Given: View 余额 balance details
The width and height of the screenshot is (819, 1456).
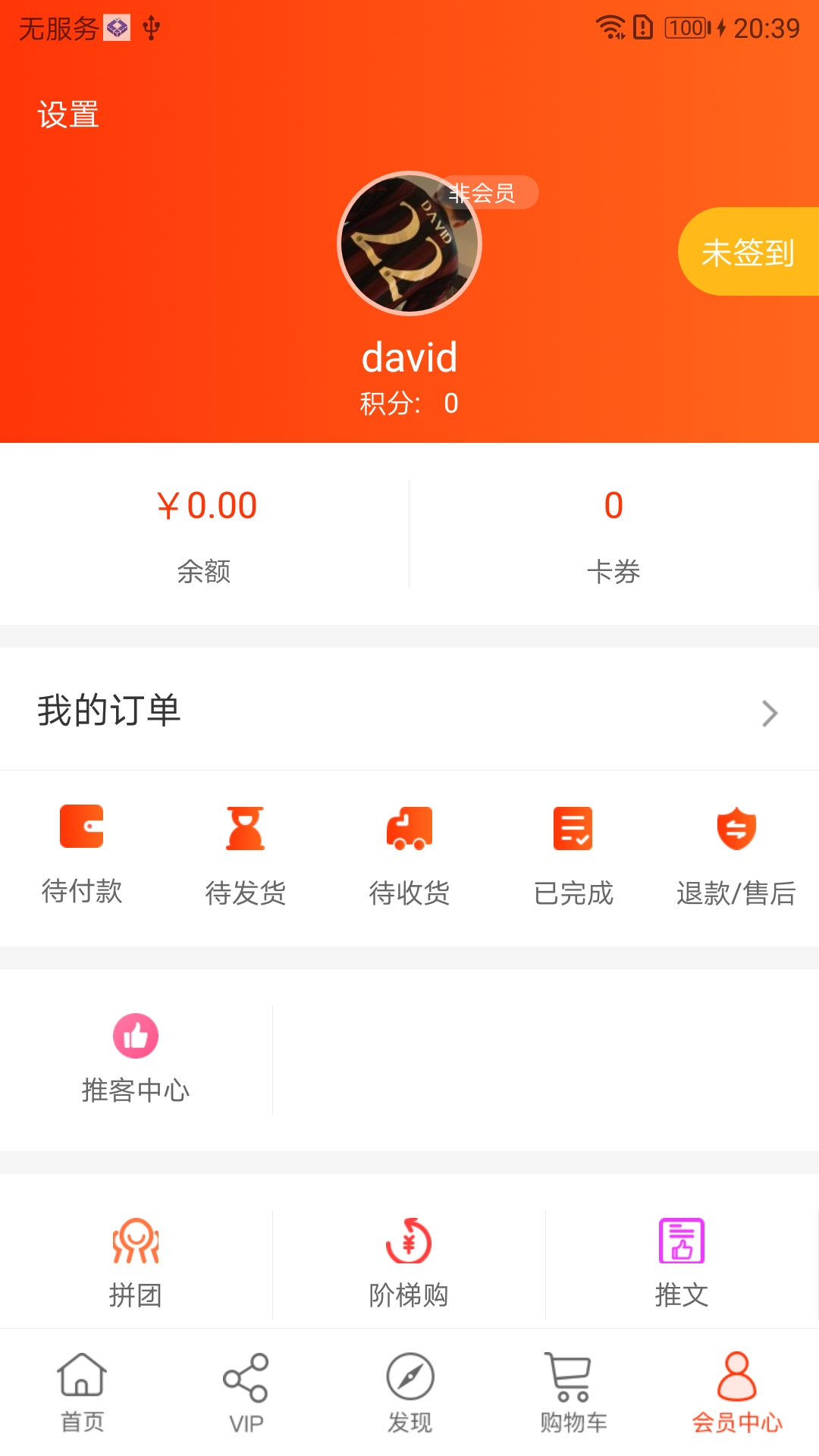Looking at the screenshot, I should click(205, 534).
